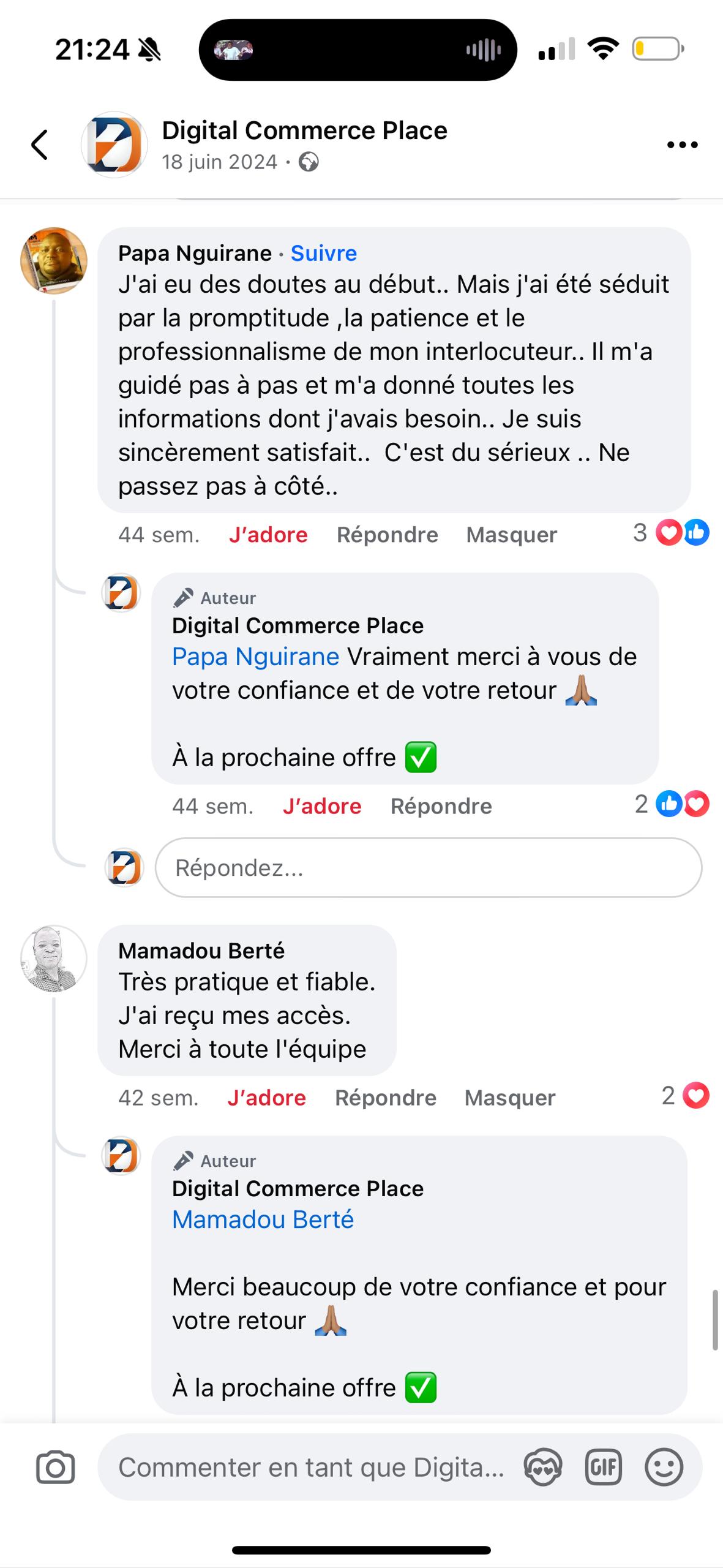Tap J'adore under Mamadou Berté's comment
Image resolution: width=723 pixels, height=1568 pixels.
[x=266, y=1098]
